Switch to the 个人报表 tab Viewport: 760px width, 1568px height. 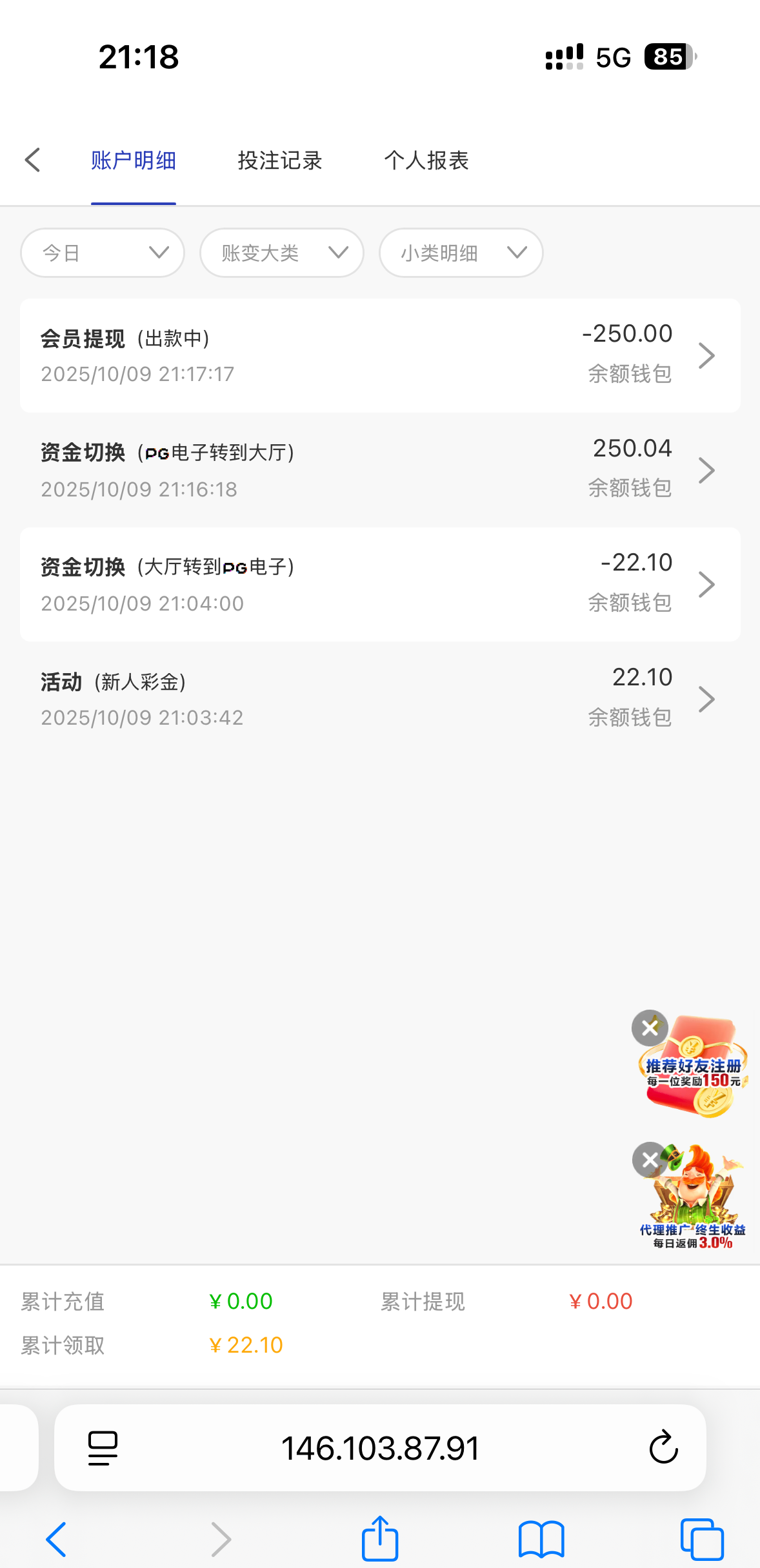point(426,161)
